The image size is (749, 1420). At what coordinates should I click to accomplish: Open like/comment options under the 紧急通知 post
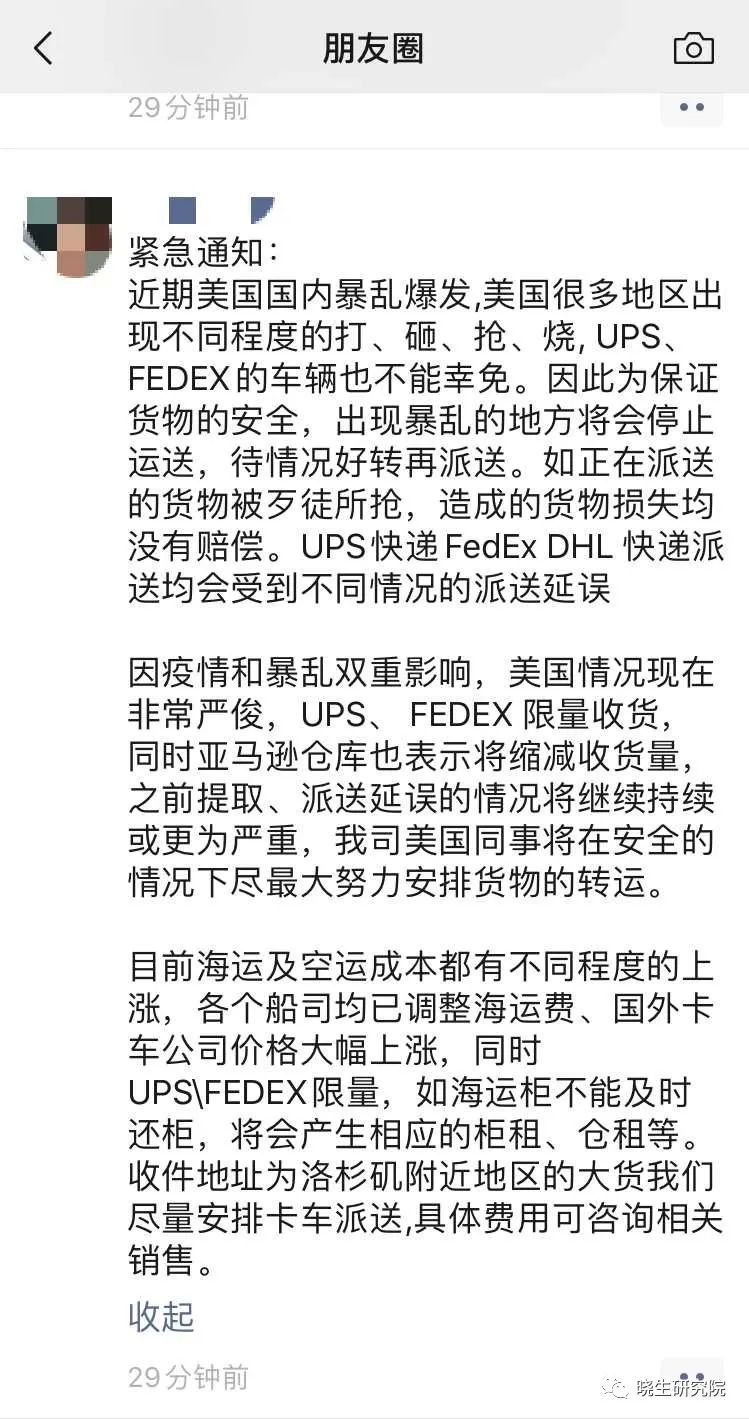click(x=692, y=1378)
